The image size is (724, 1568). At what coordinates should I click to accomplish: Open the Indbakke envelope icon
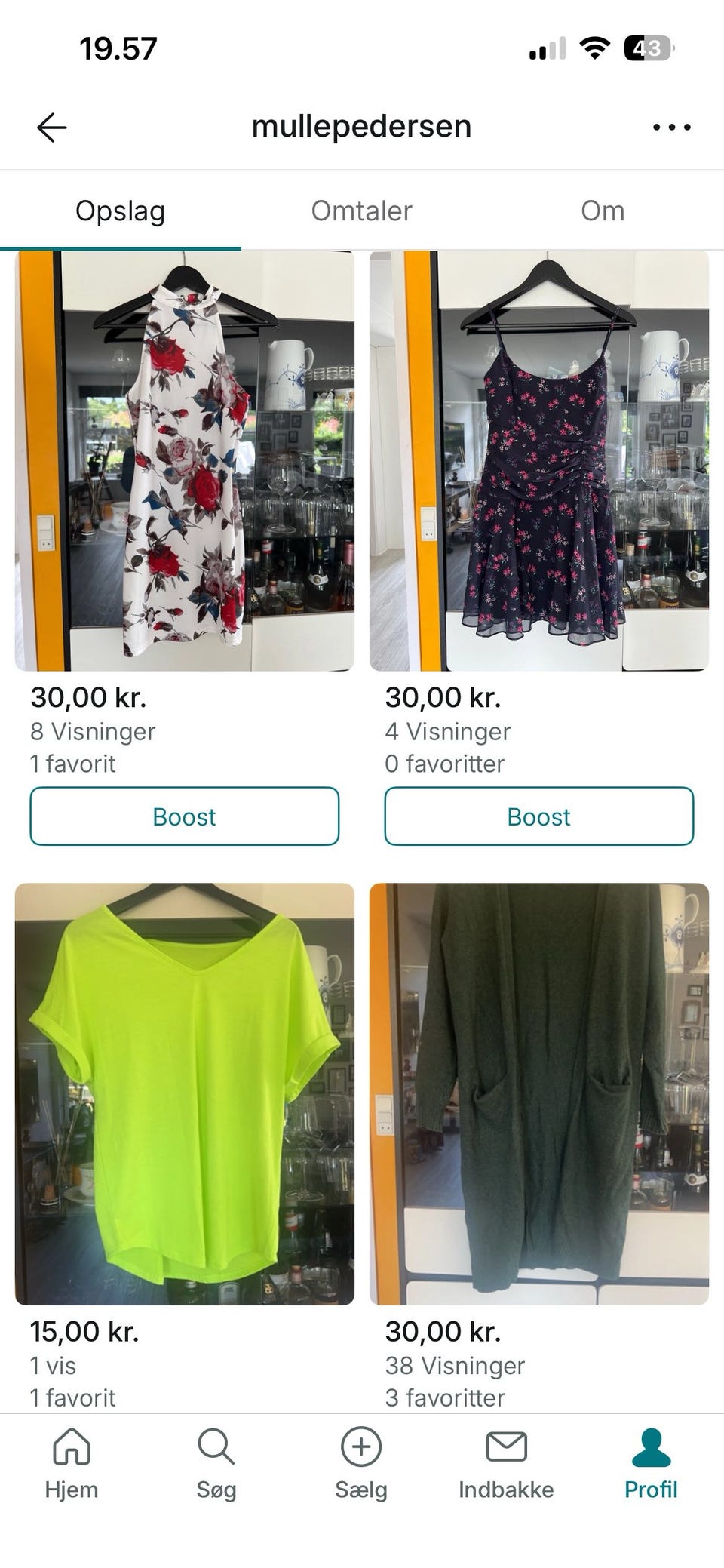coord(507,1447)
